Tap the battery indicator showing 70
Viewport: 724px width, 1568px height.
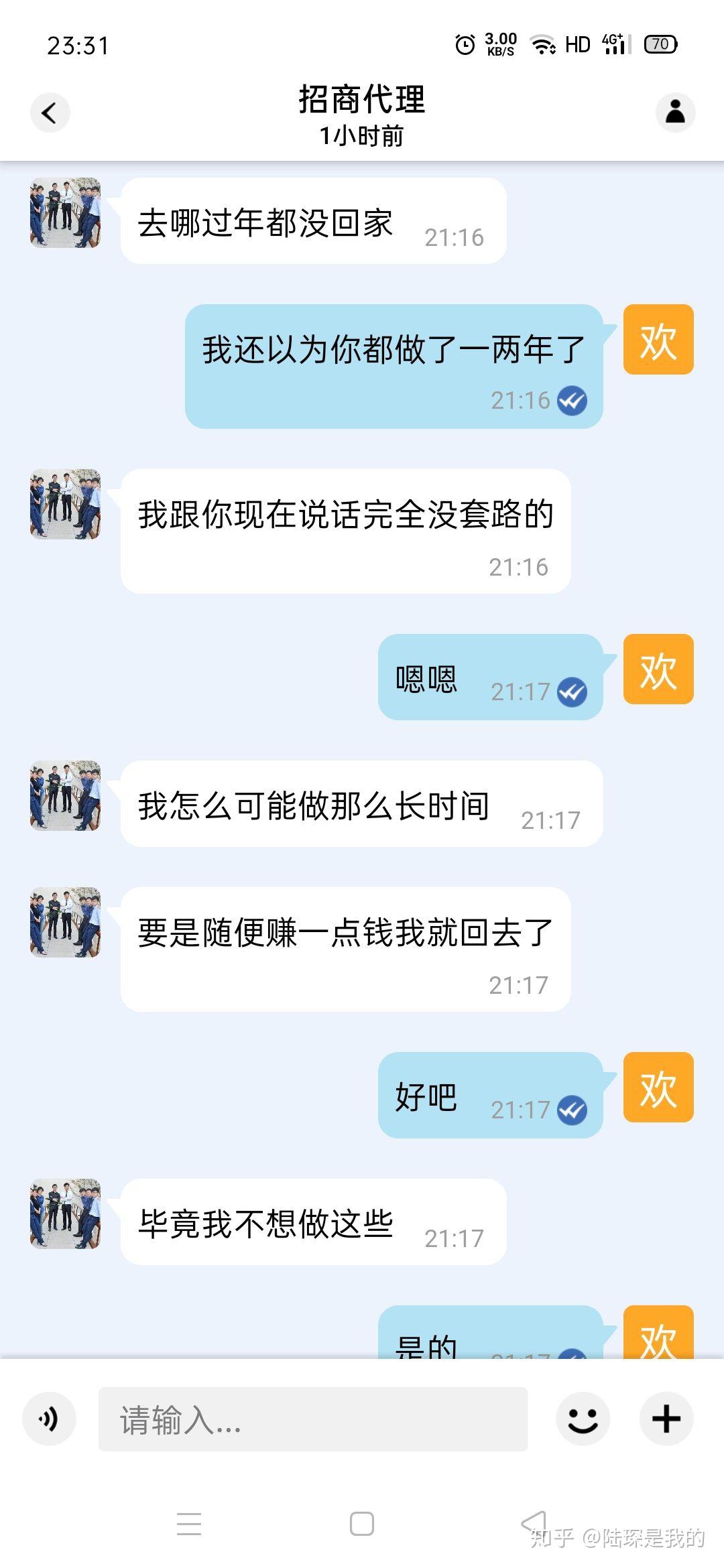(660, 44)
